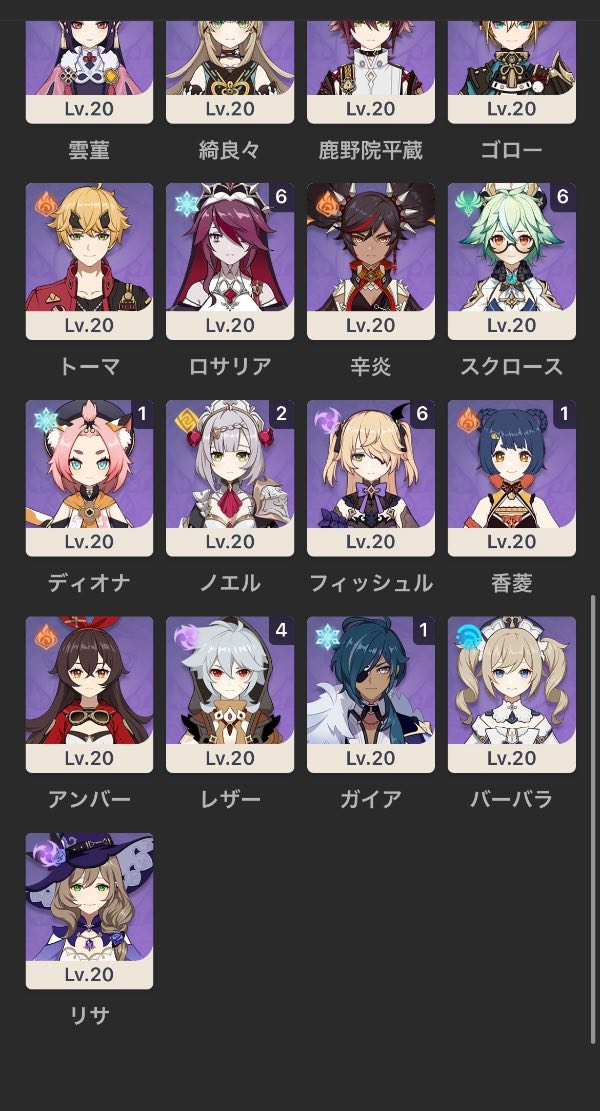Tap the バーバラ character card

tap(512, 694)
